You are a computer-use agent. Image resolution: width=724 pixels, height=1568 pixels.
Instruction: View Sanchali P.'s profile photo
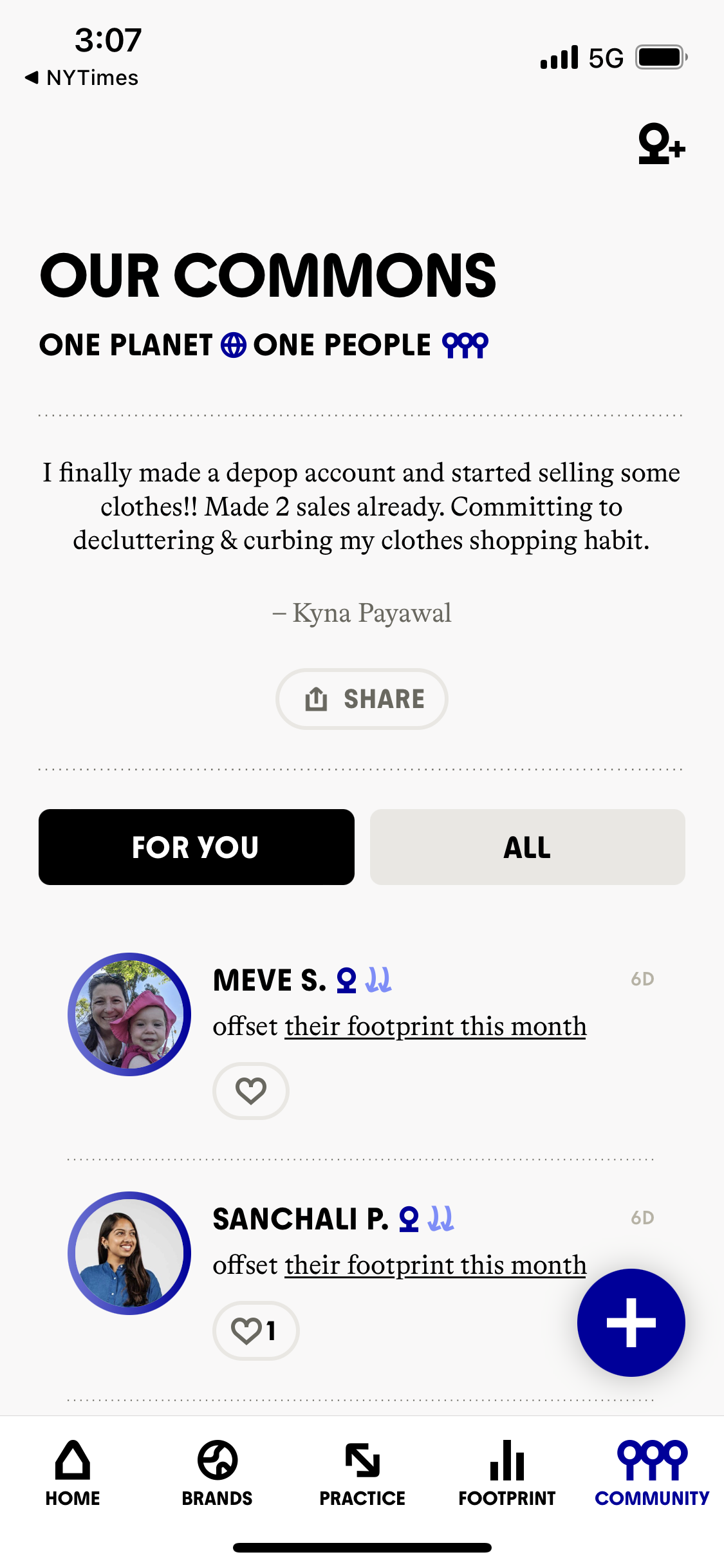pos(129,1253)
